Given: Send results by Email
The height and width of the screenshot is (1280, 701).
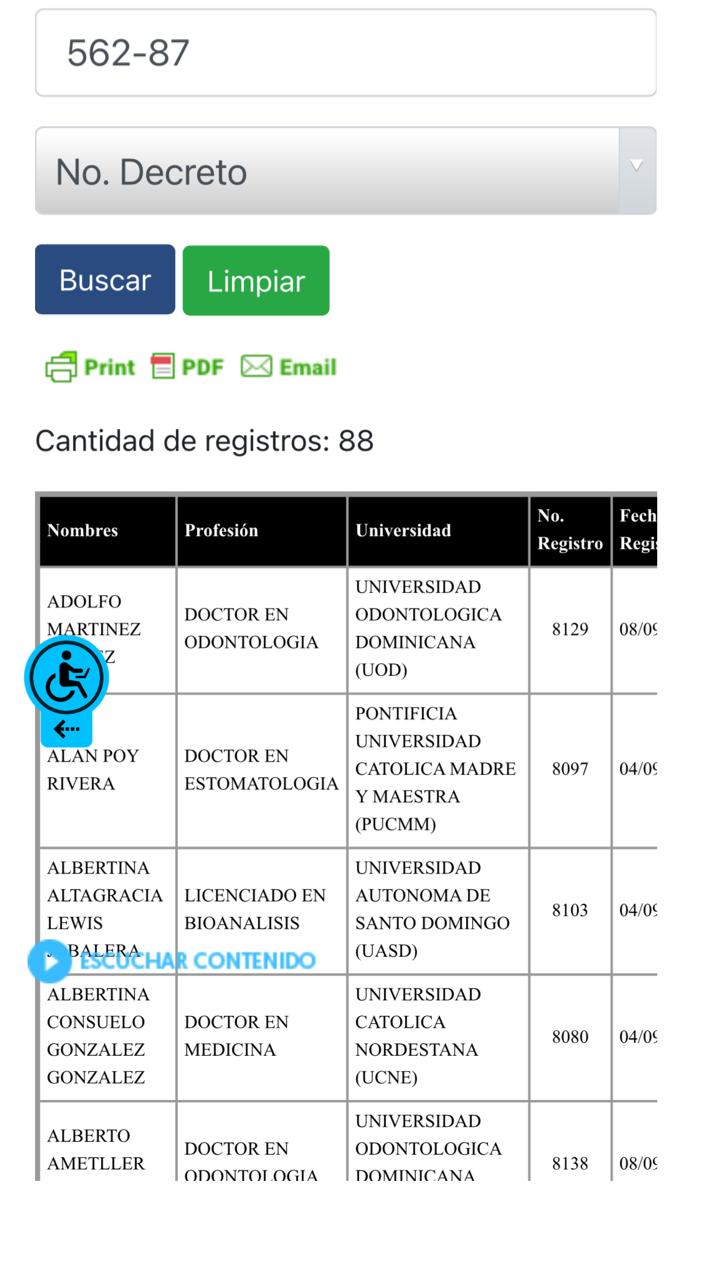Looking at the screenshot, I should tap(288, 367).
